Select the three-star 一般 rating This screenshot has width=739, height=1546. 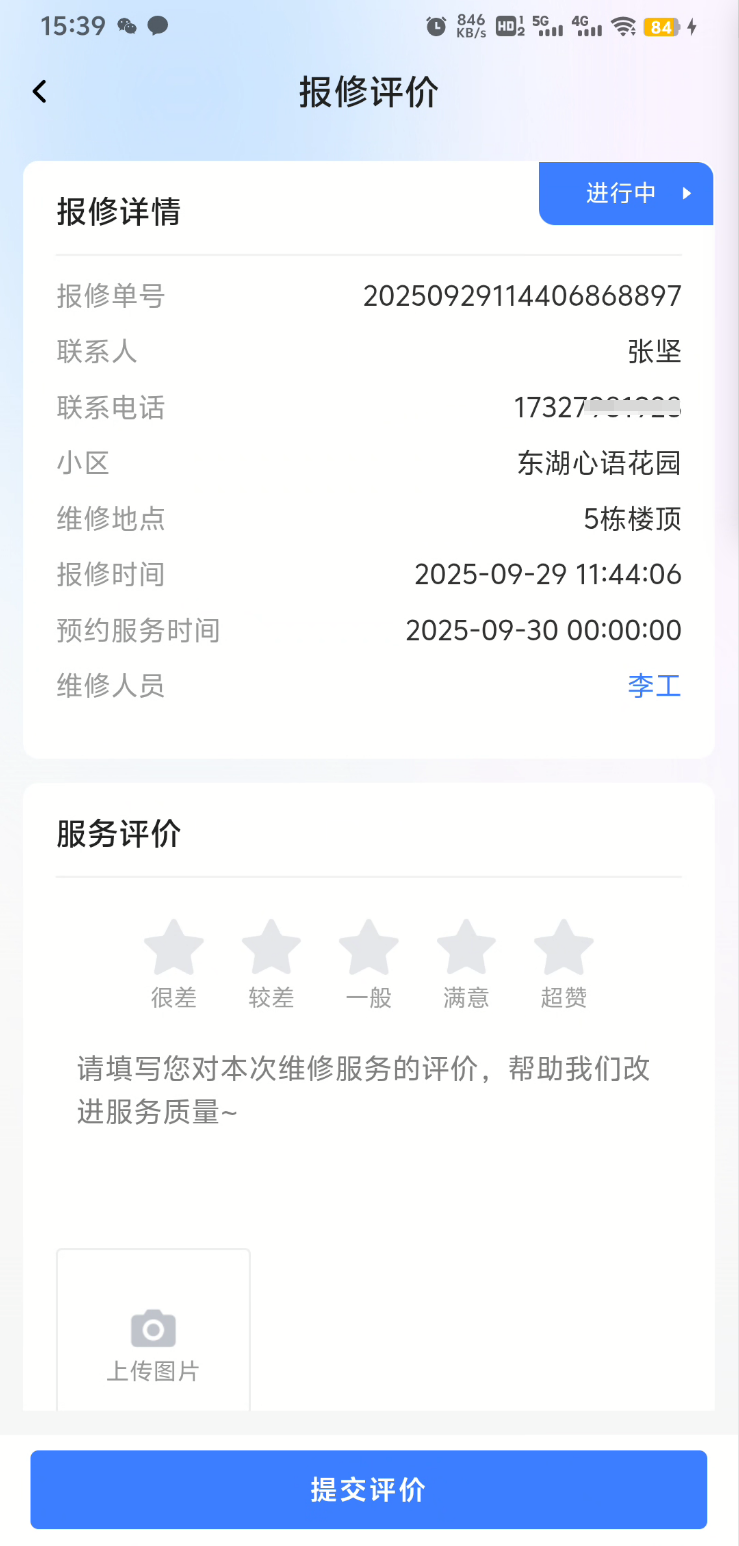pos(369,948)
